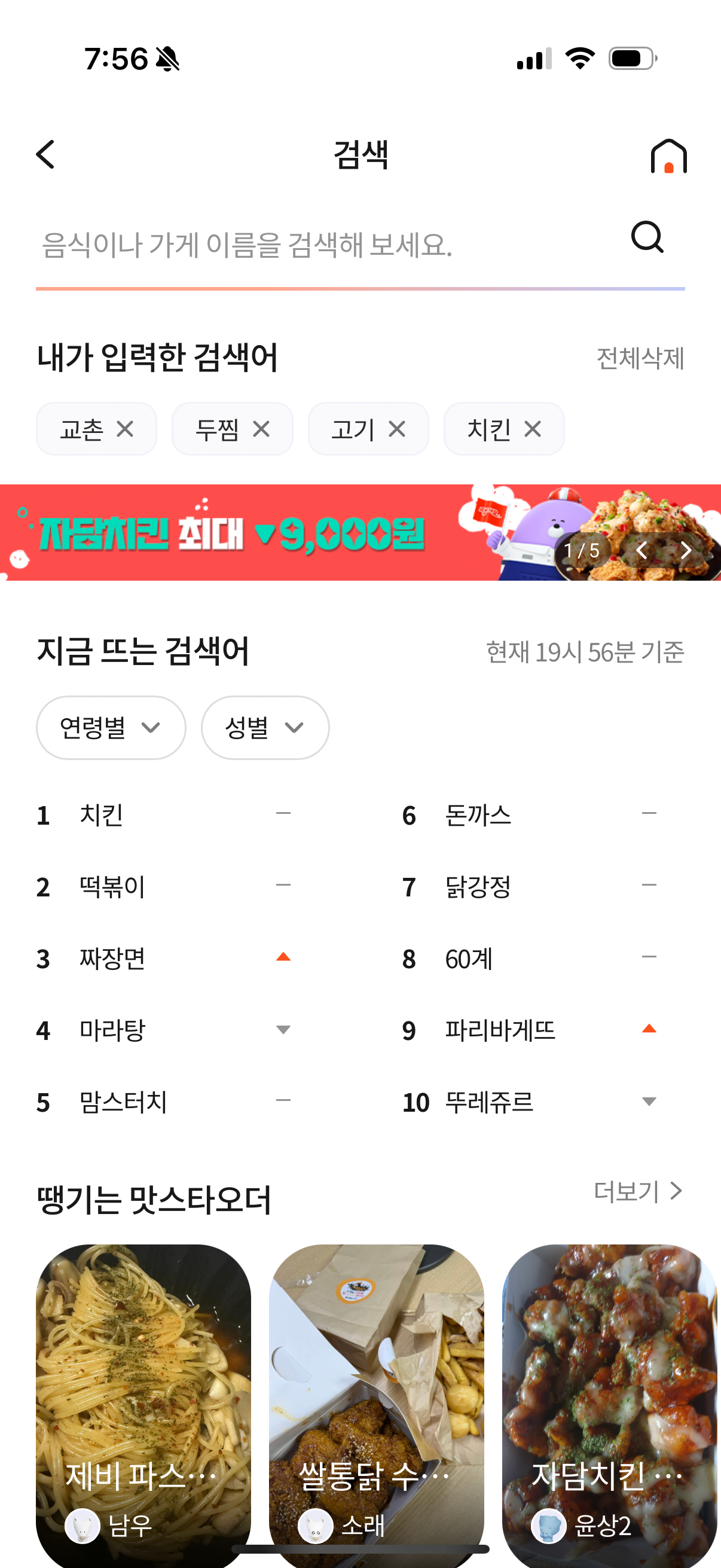The image size is (721, 1568).
Task: Clear all recent searches with 전체삭제
Action: point(640,358)
